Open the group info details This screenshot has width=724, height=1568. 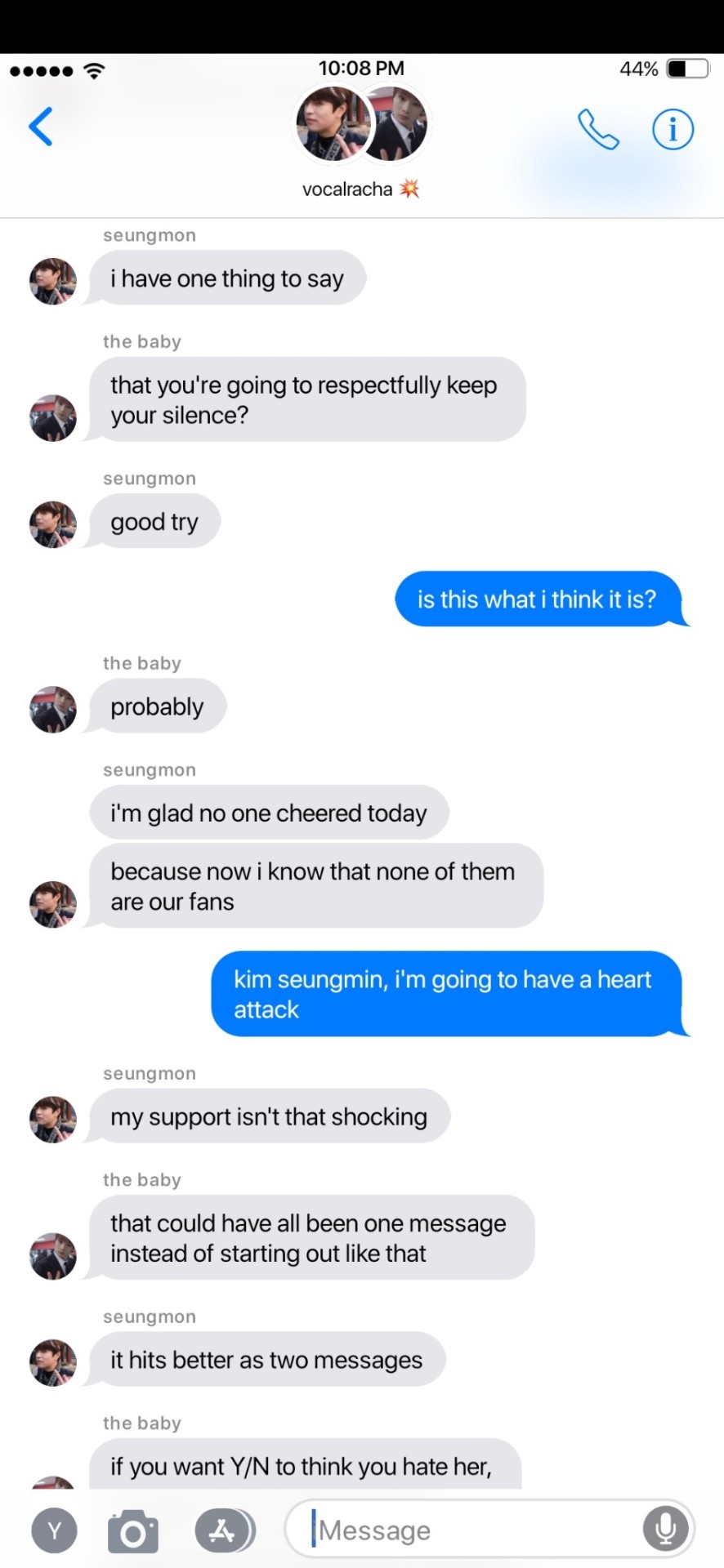pyautogui.click(x=673, y=129)
